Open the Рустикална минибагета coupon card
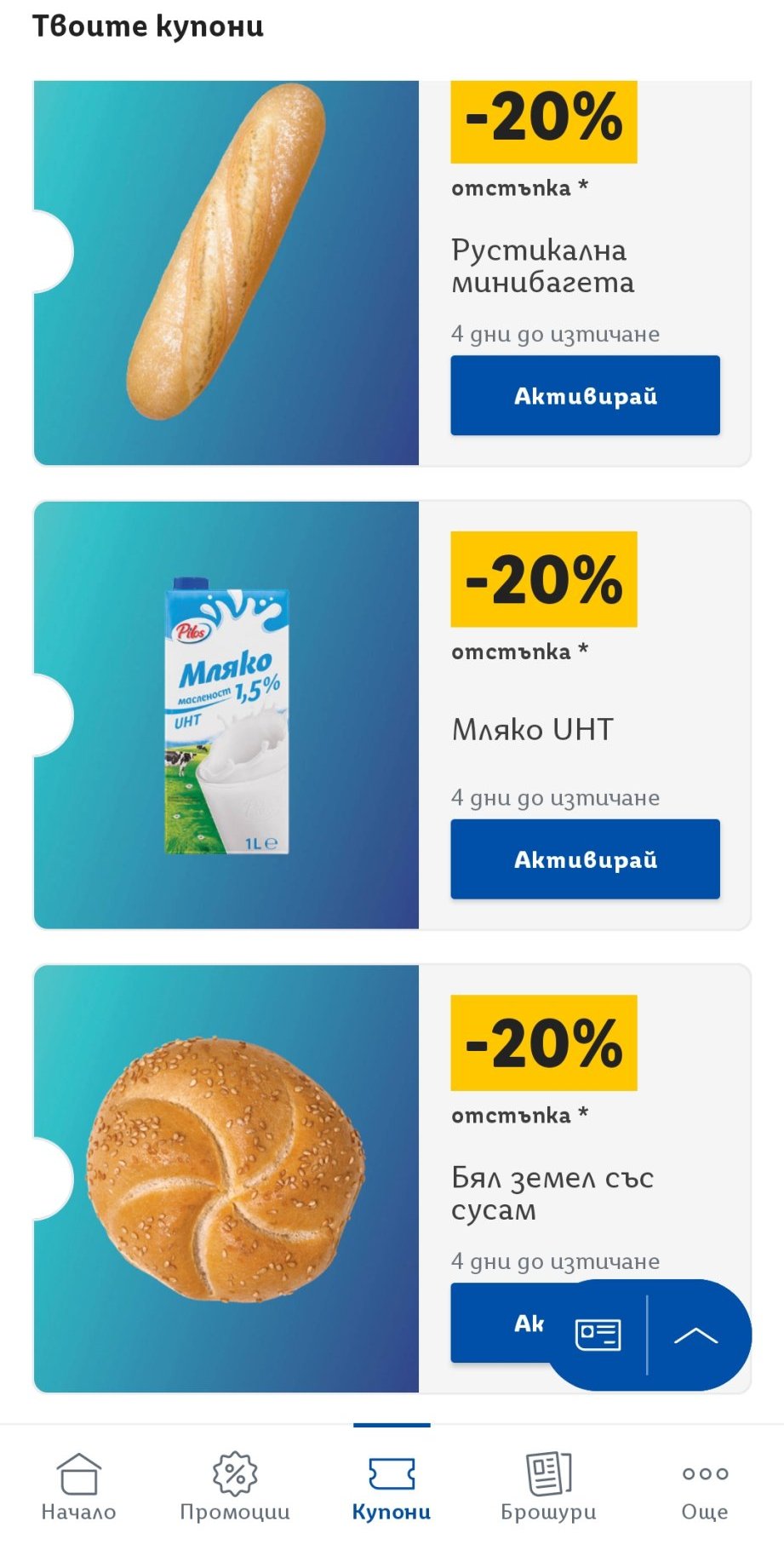Viewport: 784px width, 1545px height. click(x=226, y=273)
